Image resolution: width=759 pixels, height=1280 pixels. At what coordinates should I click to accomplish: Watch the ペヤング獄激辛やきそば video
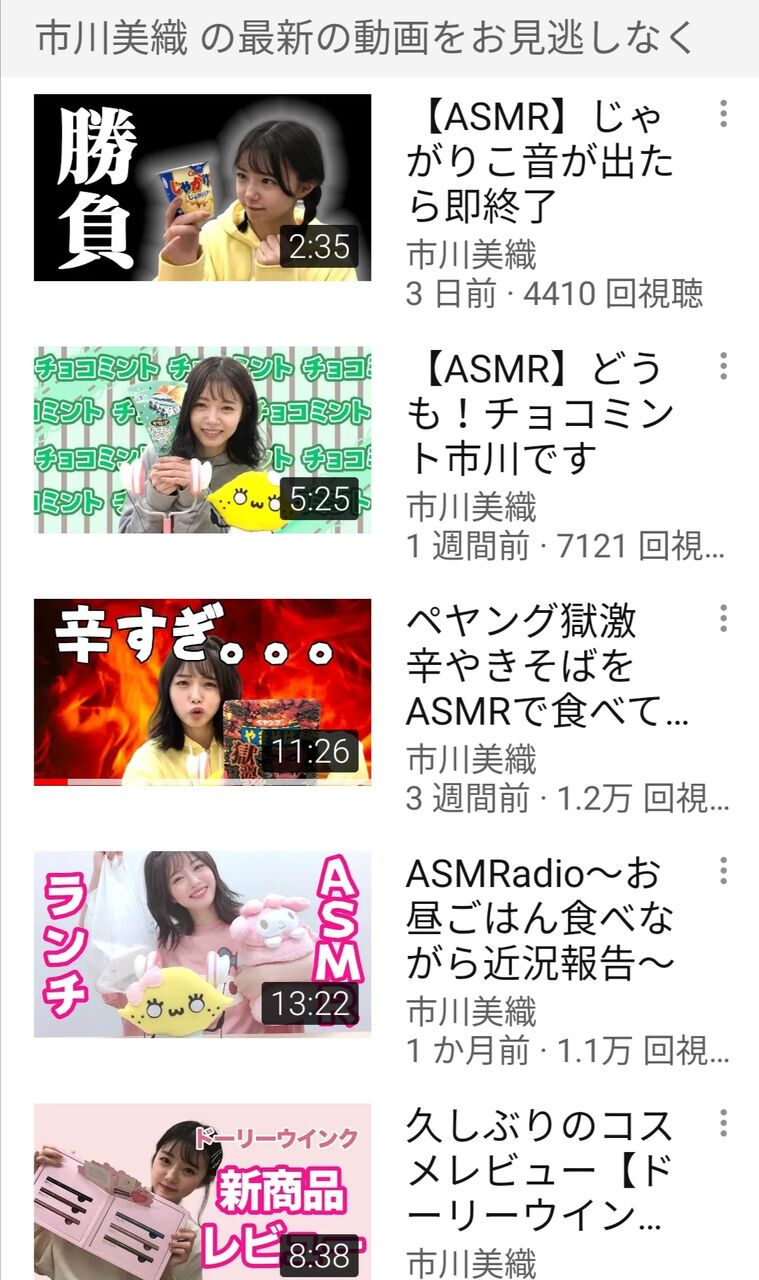tap(202, 692)
